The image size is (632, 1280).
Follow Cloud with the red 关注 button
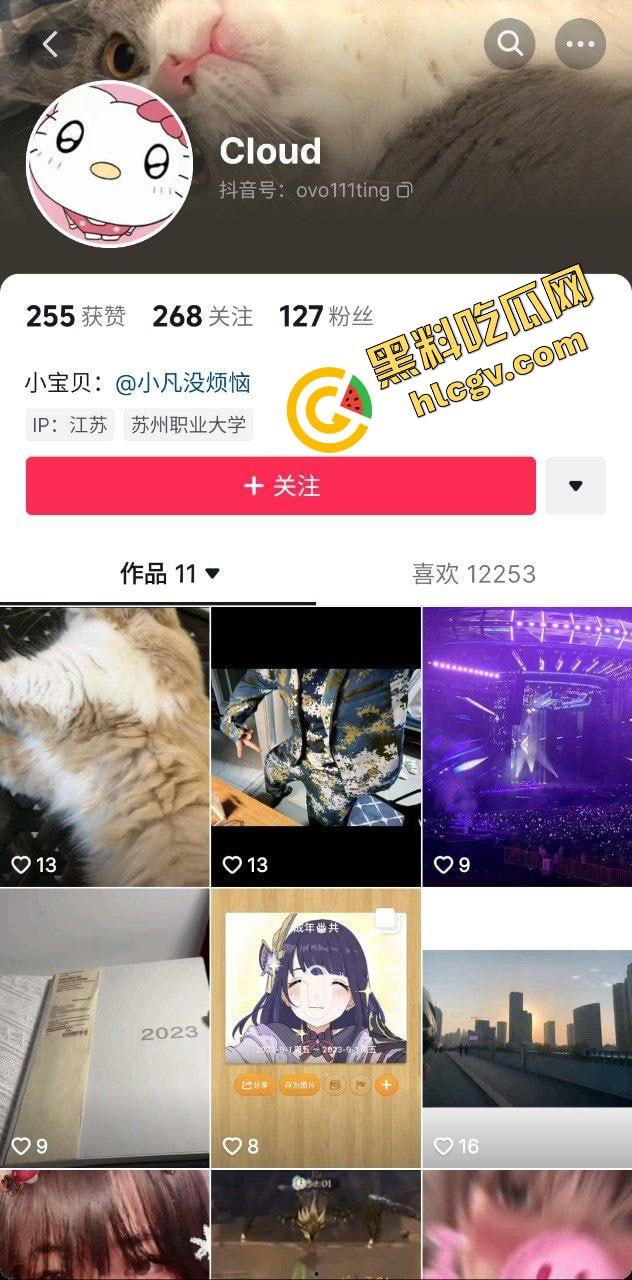click(x=281, y=486)
